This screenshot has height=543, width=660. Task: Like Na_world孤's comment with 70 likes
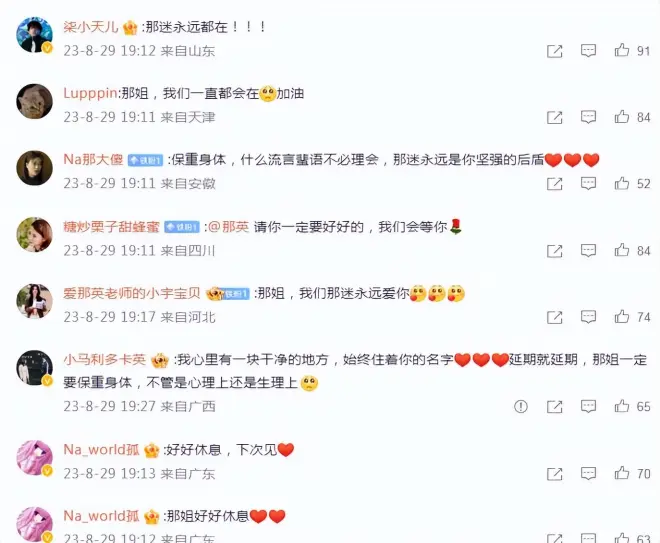coord(621,474)
